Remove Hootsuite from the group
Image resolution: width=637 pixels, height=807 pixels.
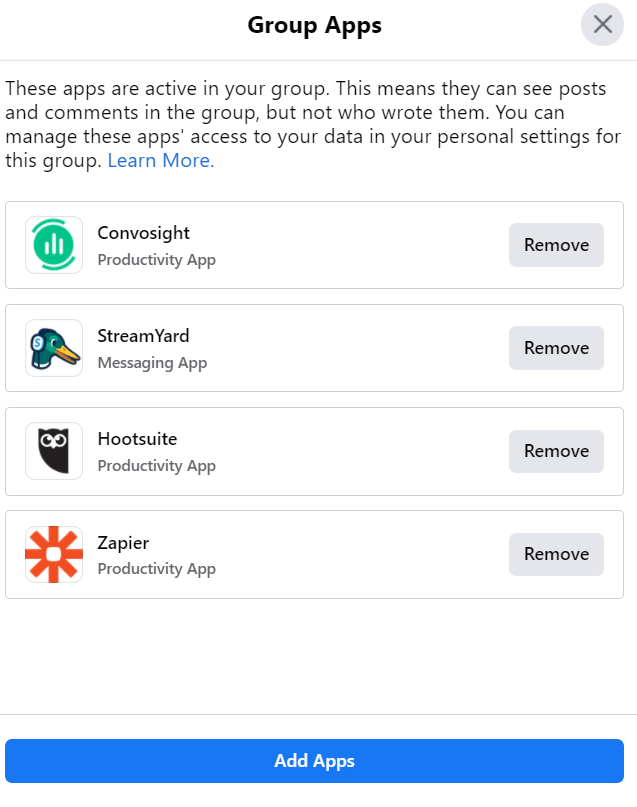(556, 451)
